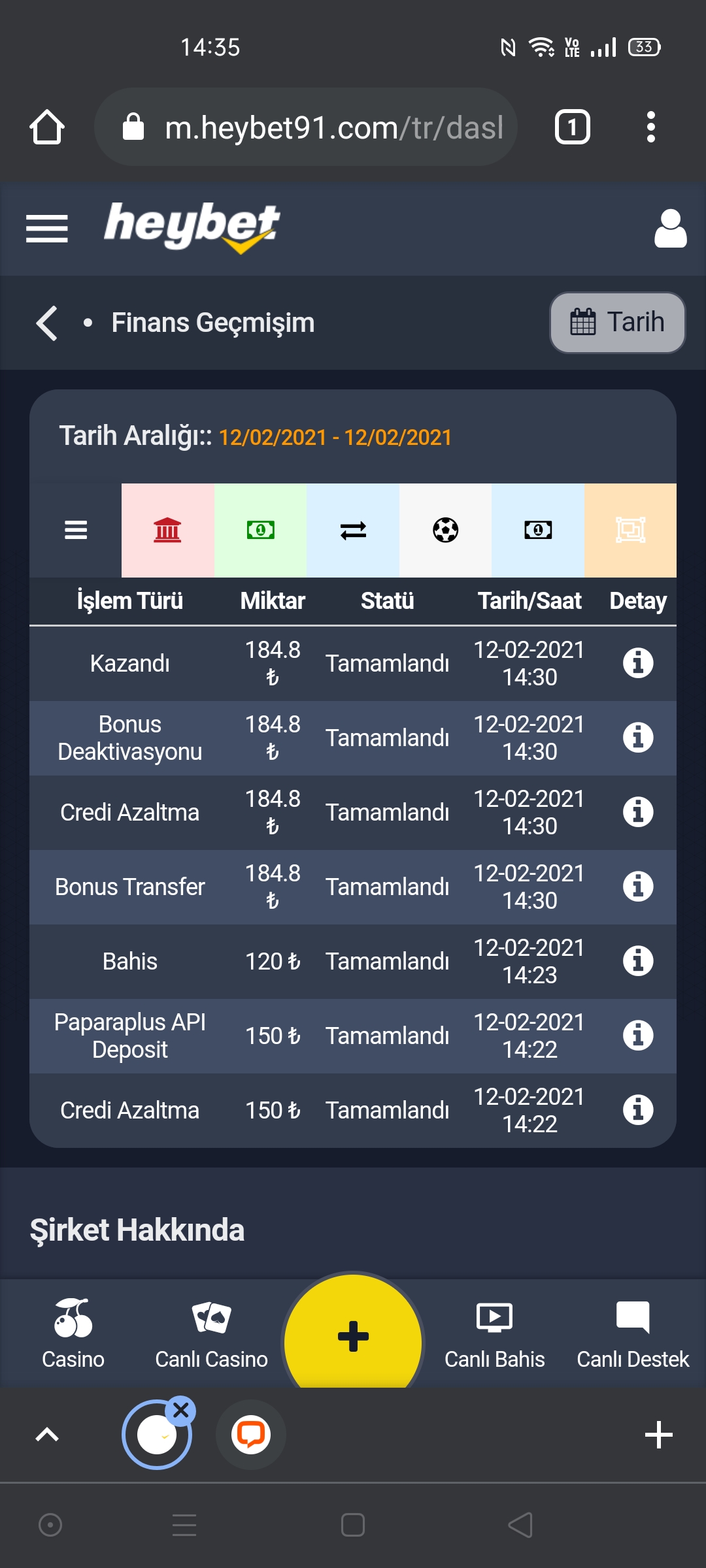
Task: Tap the yellow plus button
Action: point(353,1333)
